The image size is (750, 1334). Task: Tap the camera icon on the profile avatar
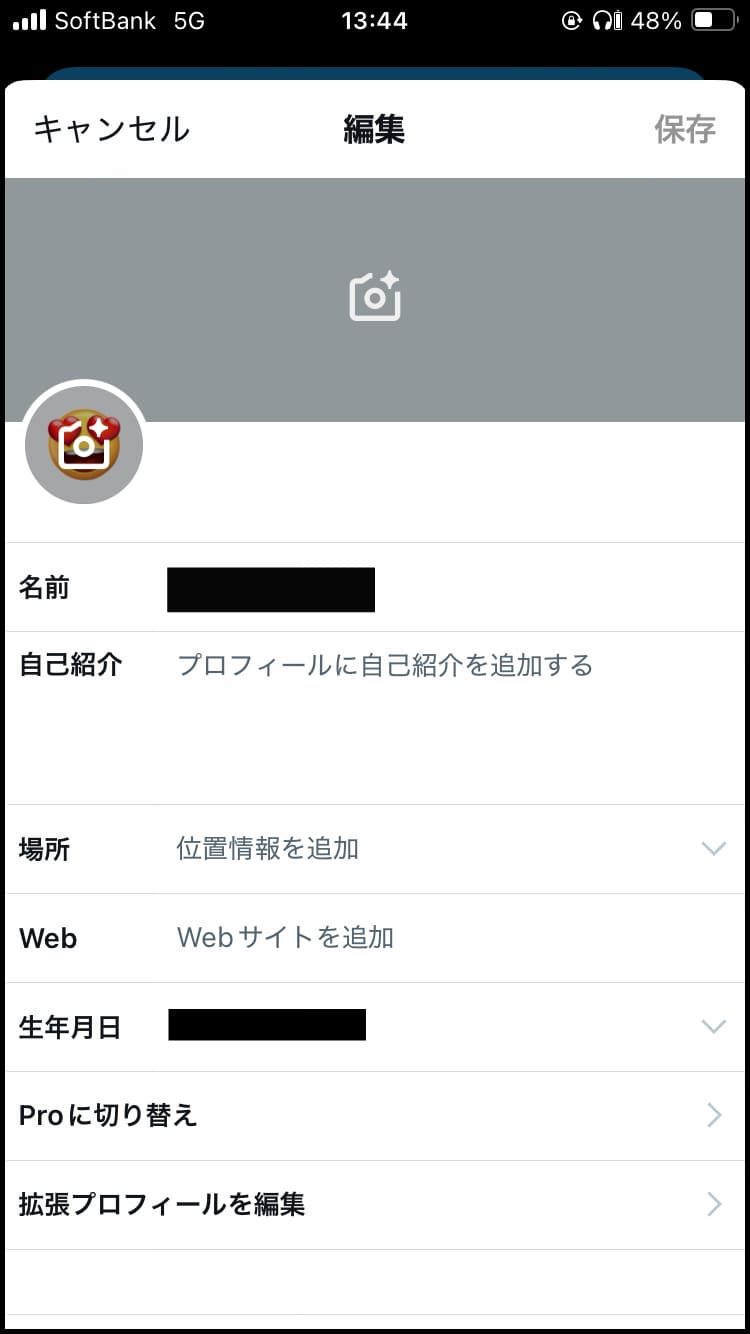click(x=84, y=445)
